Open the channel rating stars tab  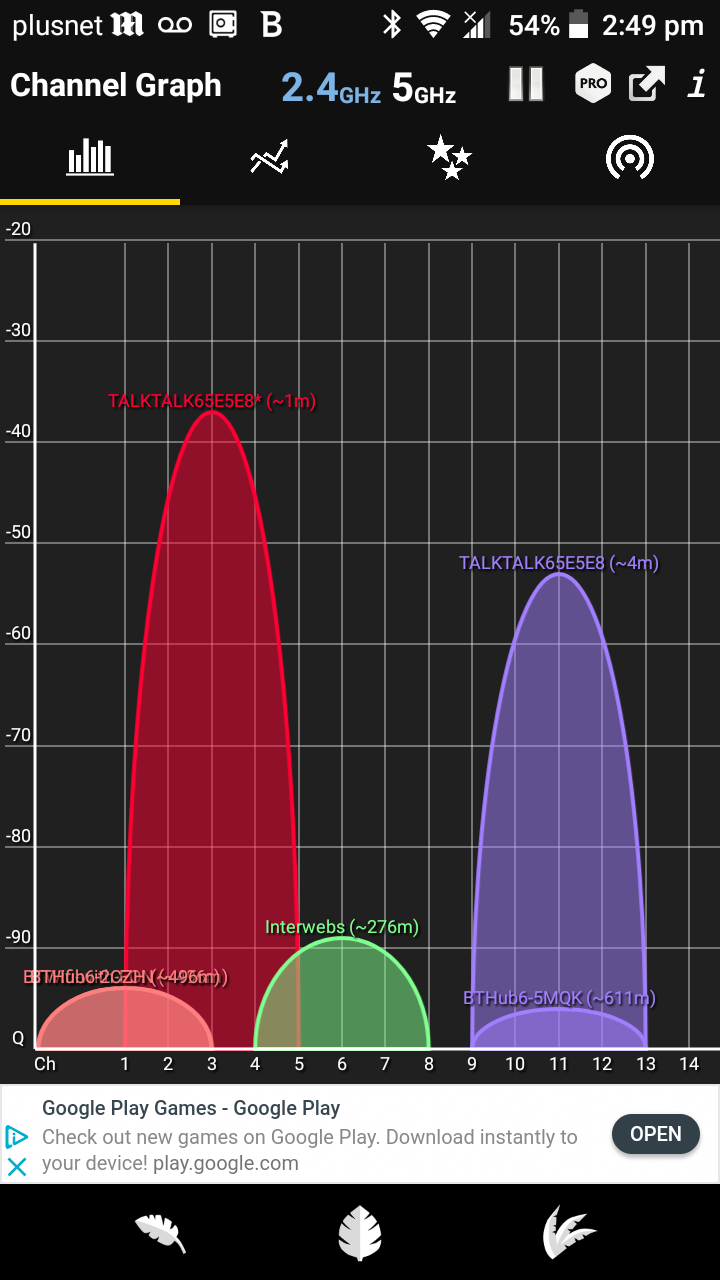[x=449, y=158]
